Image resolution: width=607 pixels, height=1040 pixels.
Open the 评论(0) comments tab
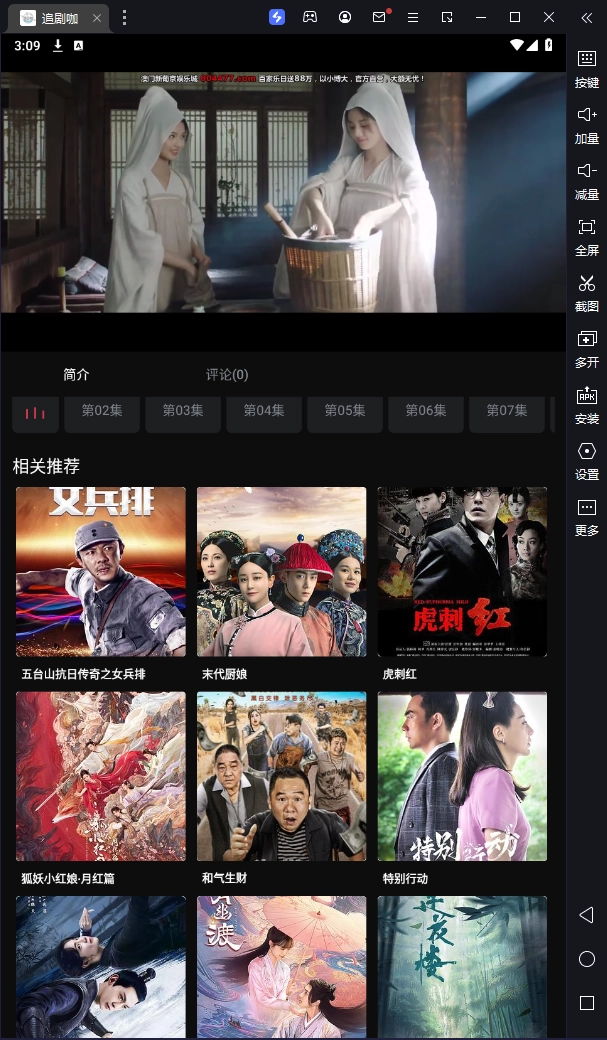pos(227,375)
